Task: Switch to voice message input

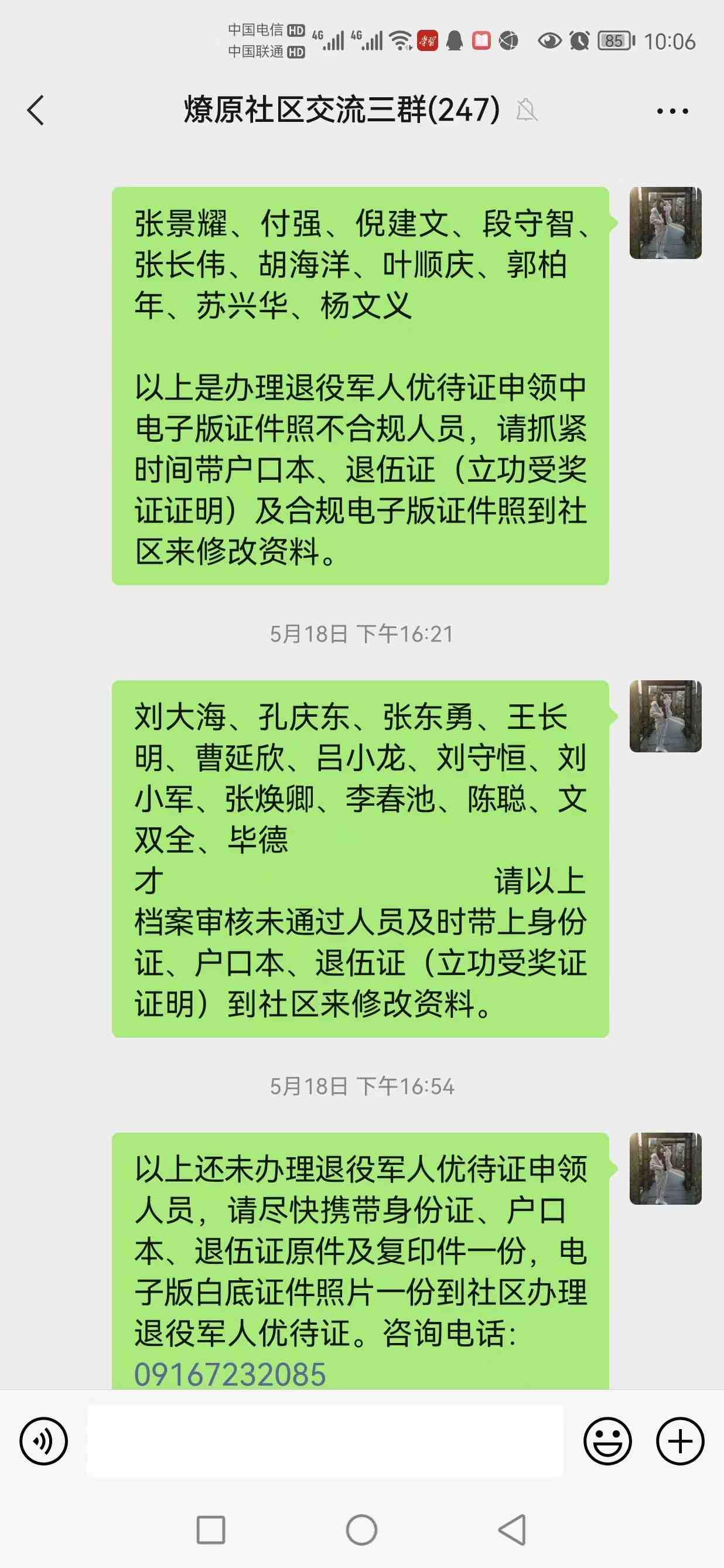Action: click(x=44, y=1441)
